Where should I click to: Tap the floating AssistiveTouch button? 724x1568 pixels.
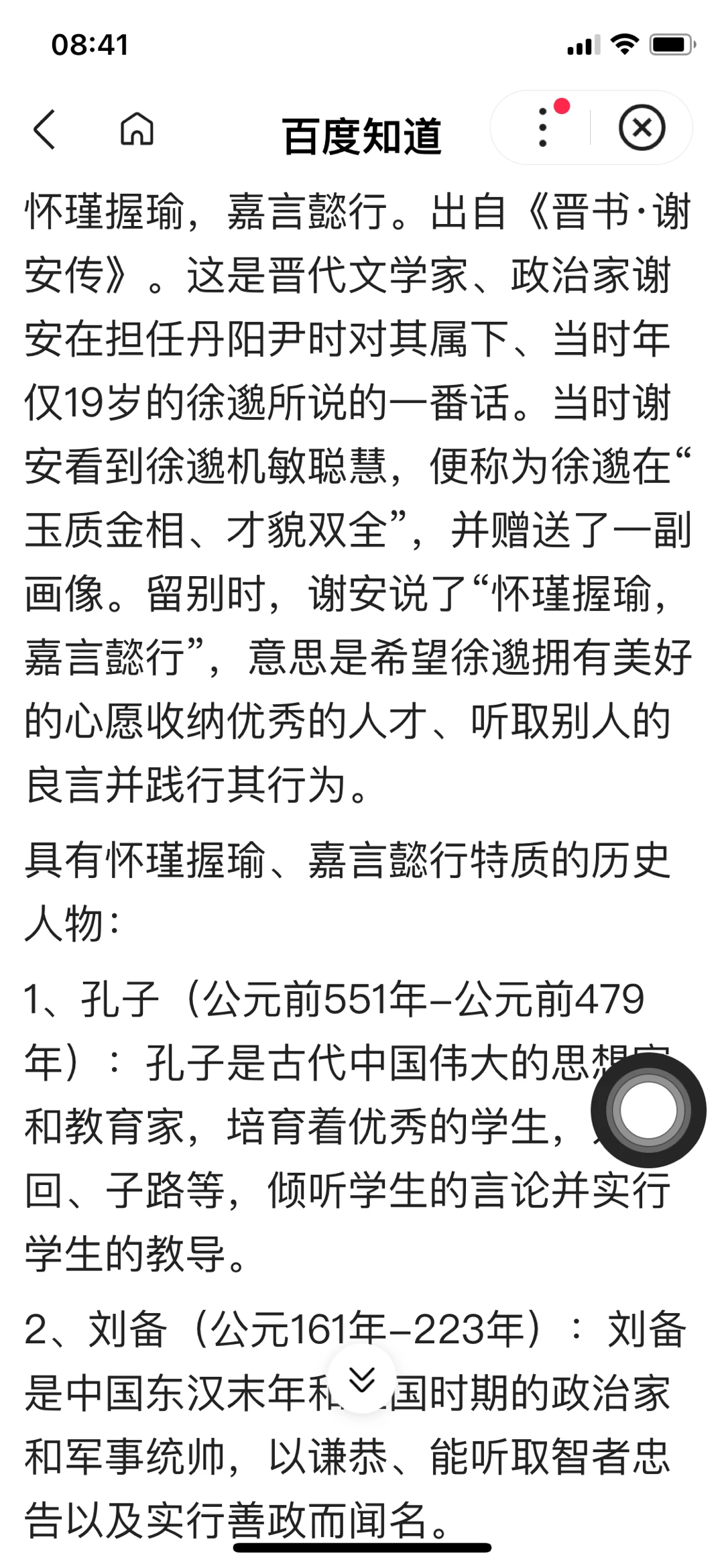648,1110
